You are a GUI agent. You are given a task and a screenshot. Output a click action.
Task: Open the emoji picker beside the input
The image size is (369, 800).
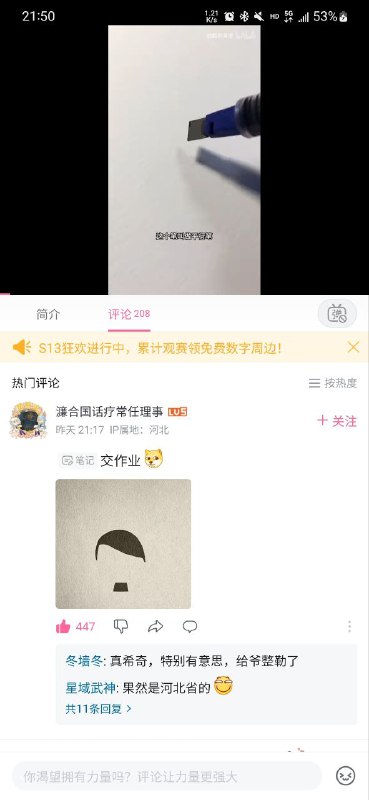(346, 777)
